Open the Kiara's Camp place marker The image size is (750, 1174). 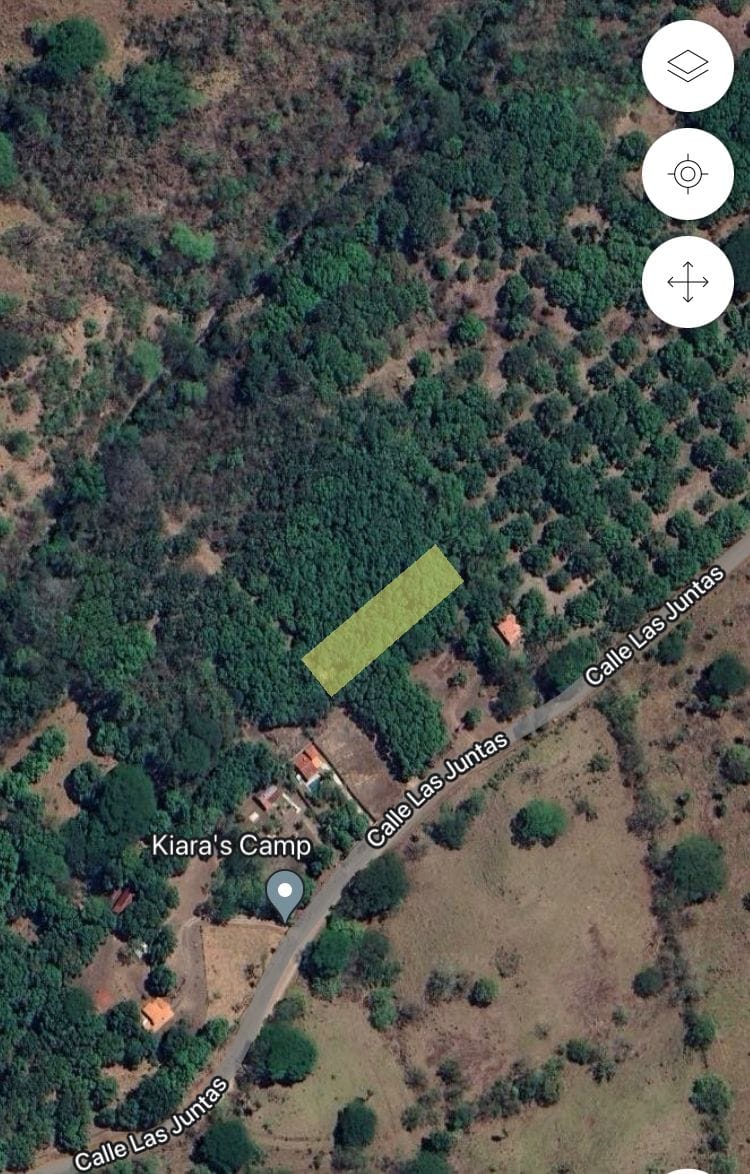coord(286,893)
